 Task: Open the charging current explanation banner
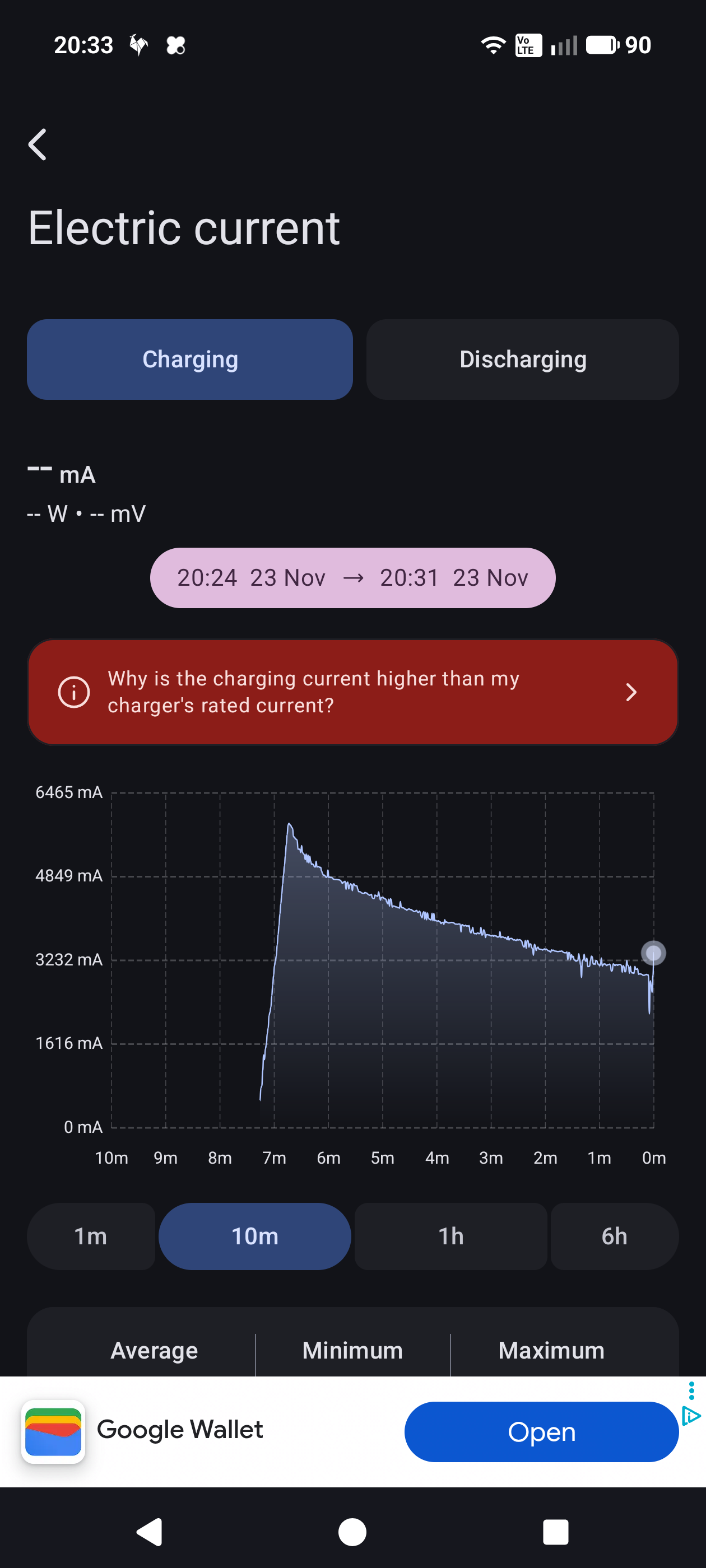352,692
